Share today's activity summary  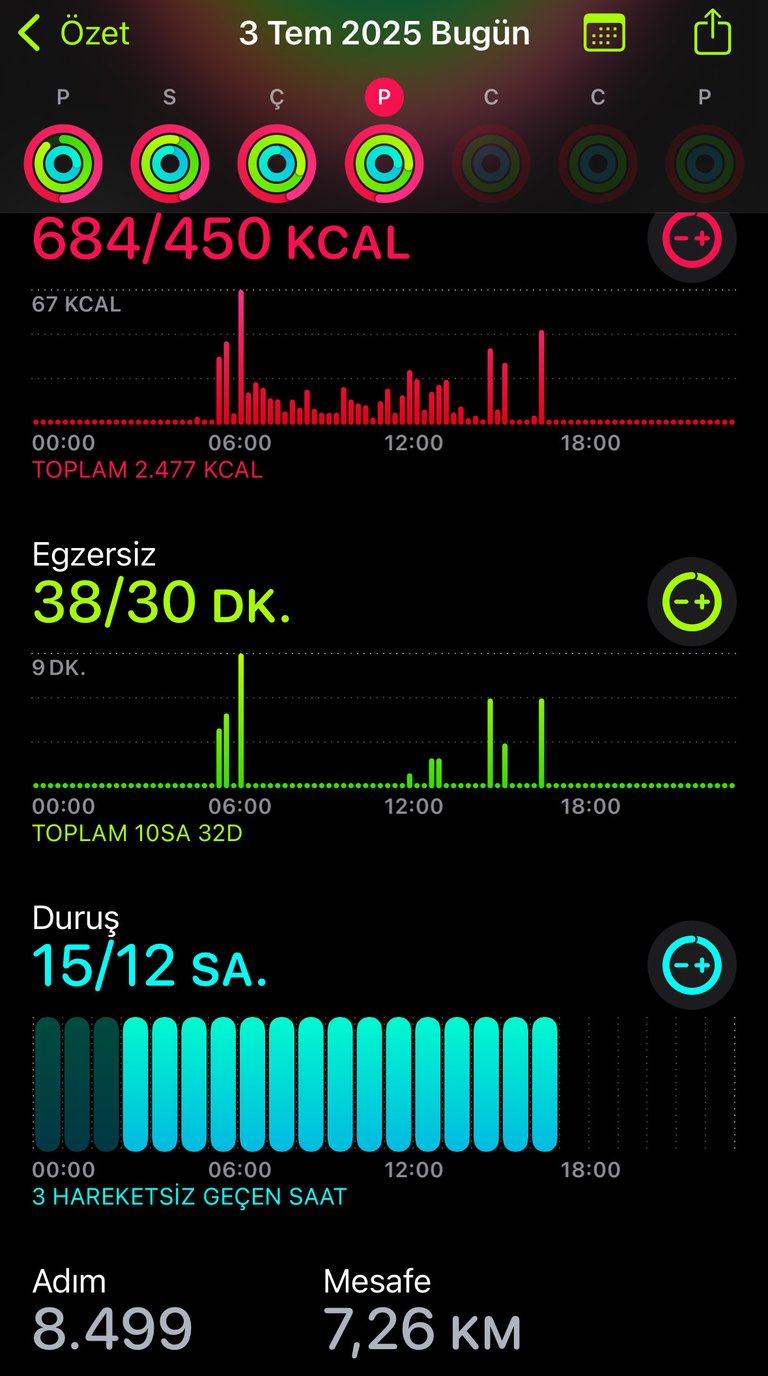[712, 31]
